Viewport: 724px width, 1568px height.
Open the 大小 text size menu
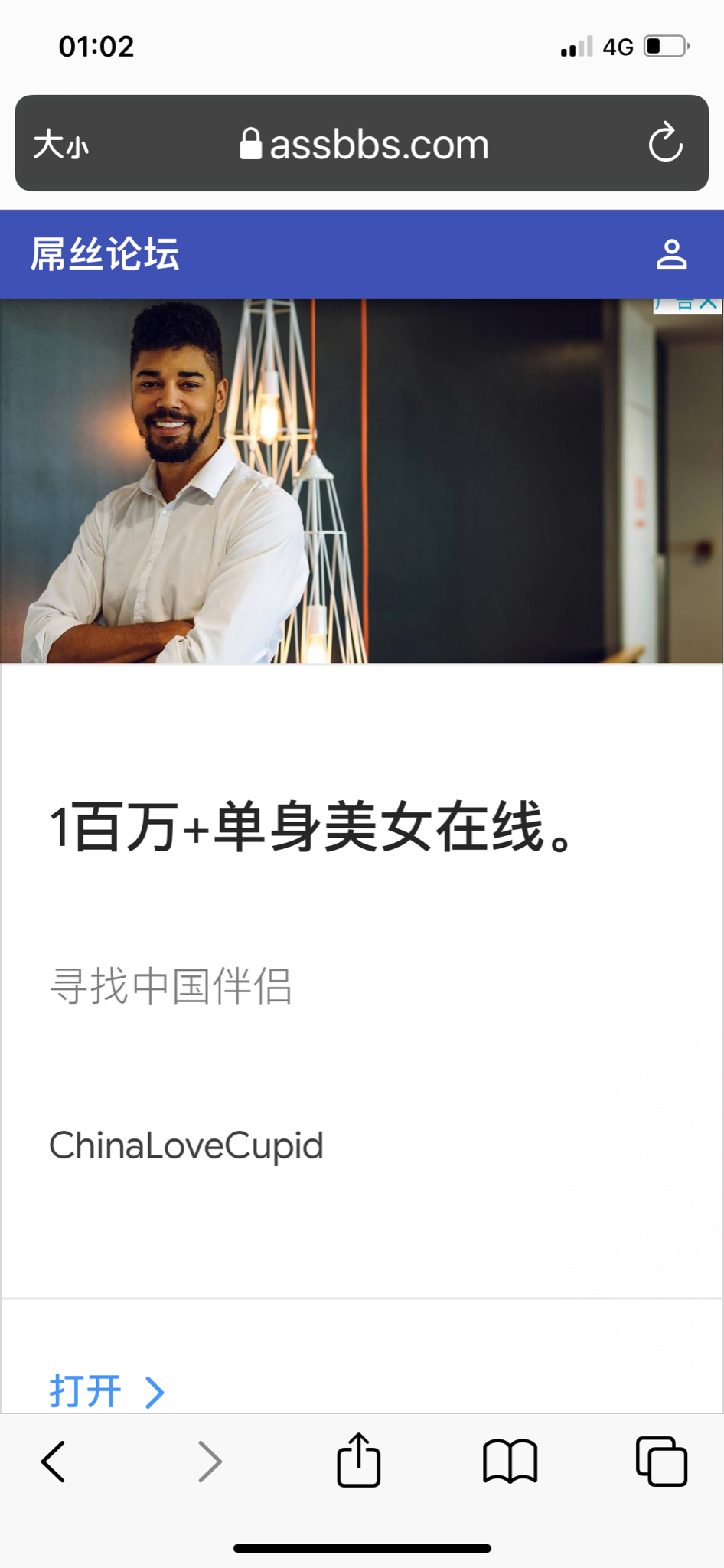tap(60, 144)
